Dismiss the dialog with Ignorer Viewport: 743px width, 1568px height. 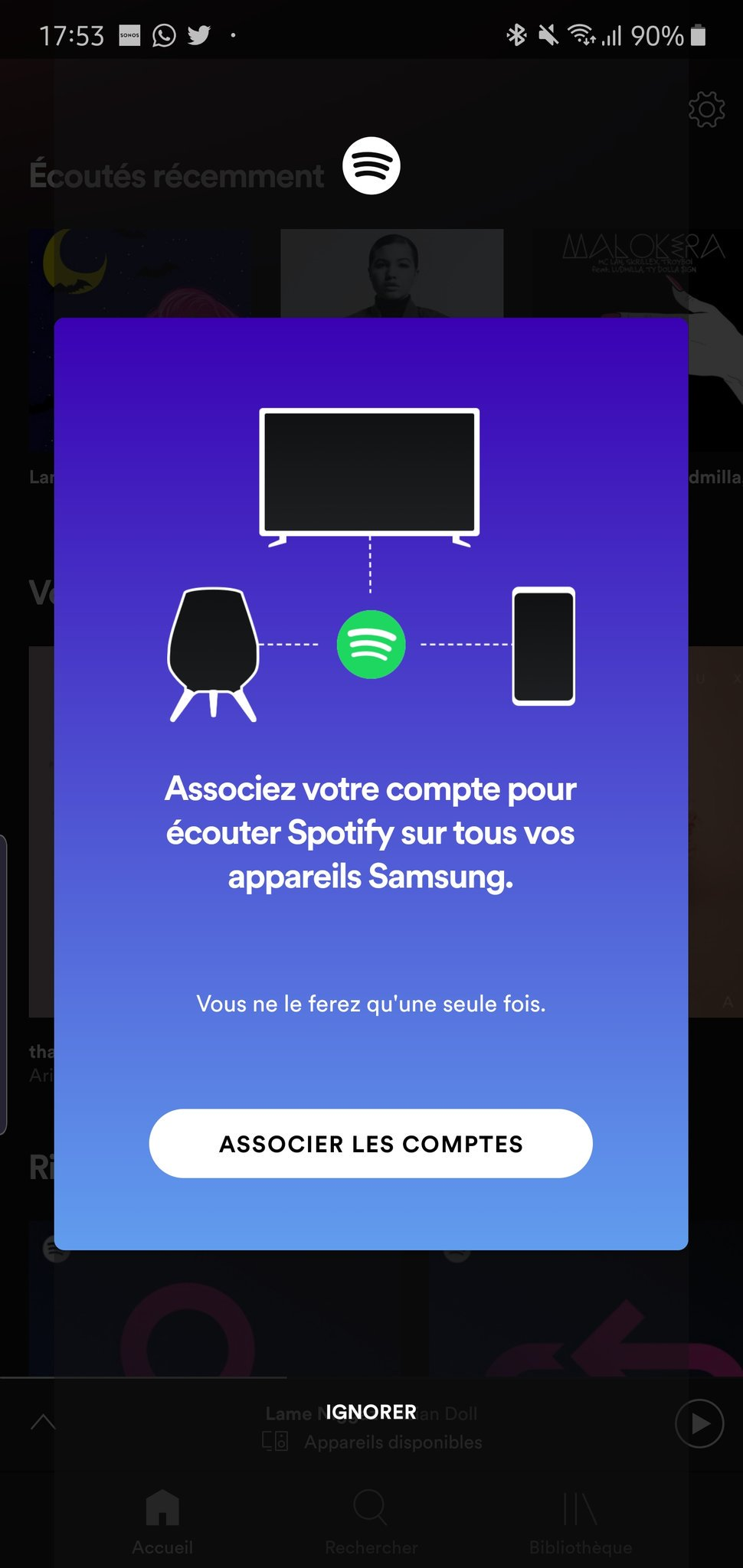click(371, 1411)
